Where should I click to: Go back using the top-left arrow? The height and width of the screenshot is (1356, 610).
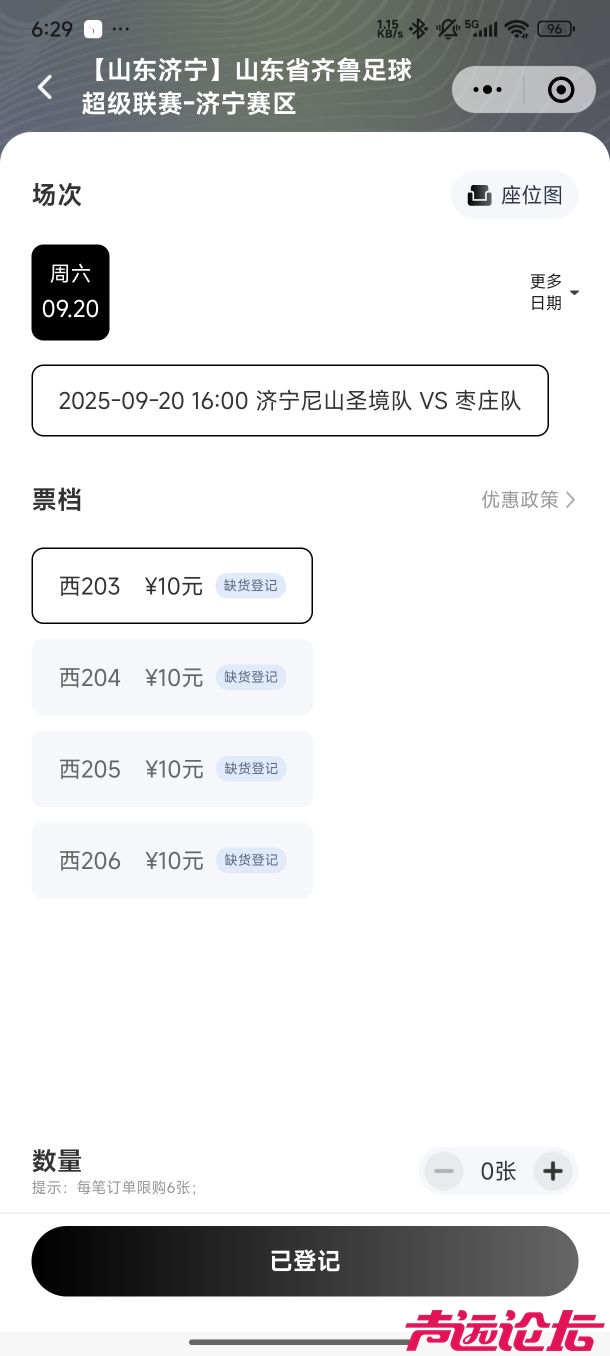click(45, 88)
